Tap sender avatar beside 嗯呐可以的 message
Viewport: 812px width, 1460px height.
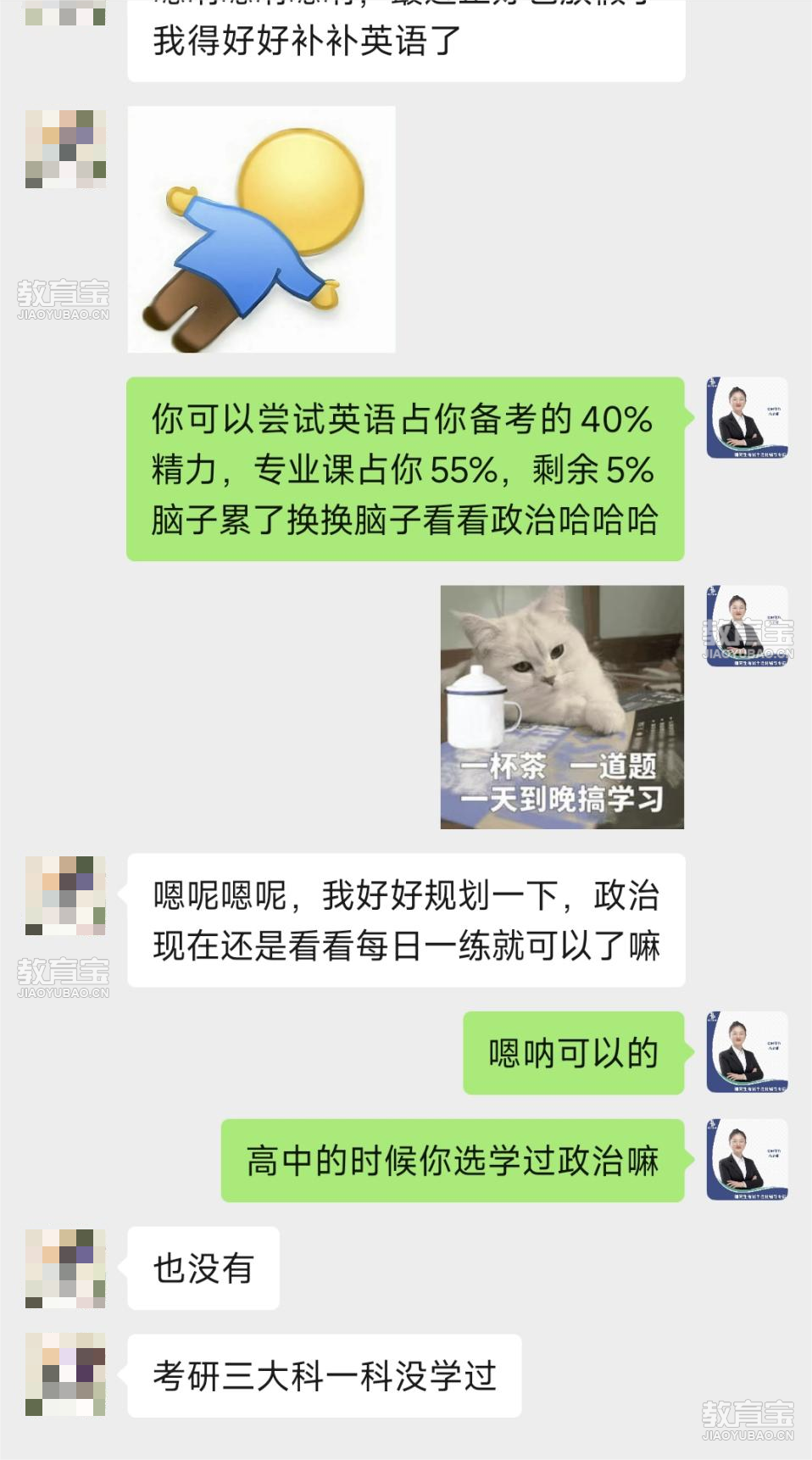(747, 1051)
